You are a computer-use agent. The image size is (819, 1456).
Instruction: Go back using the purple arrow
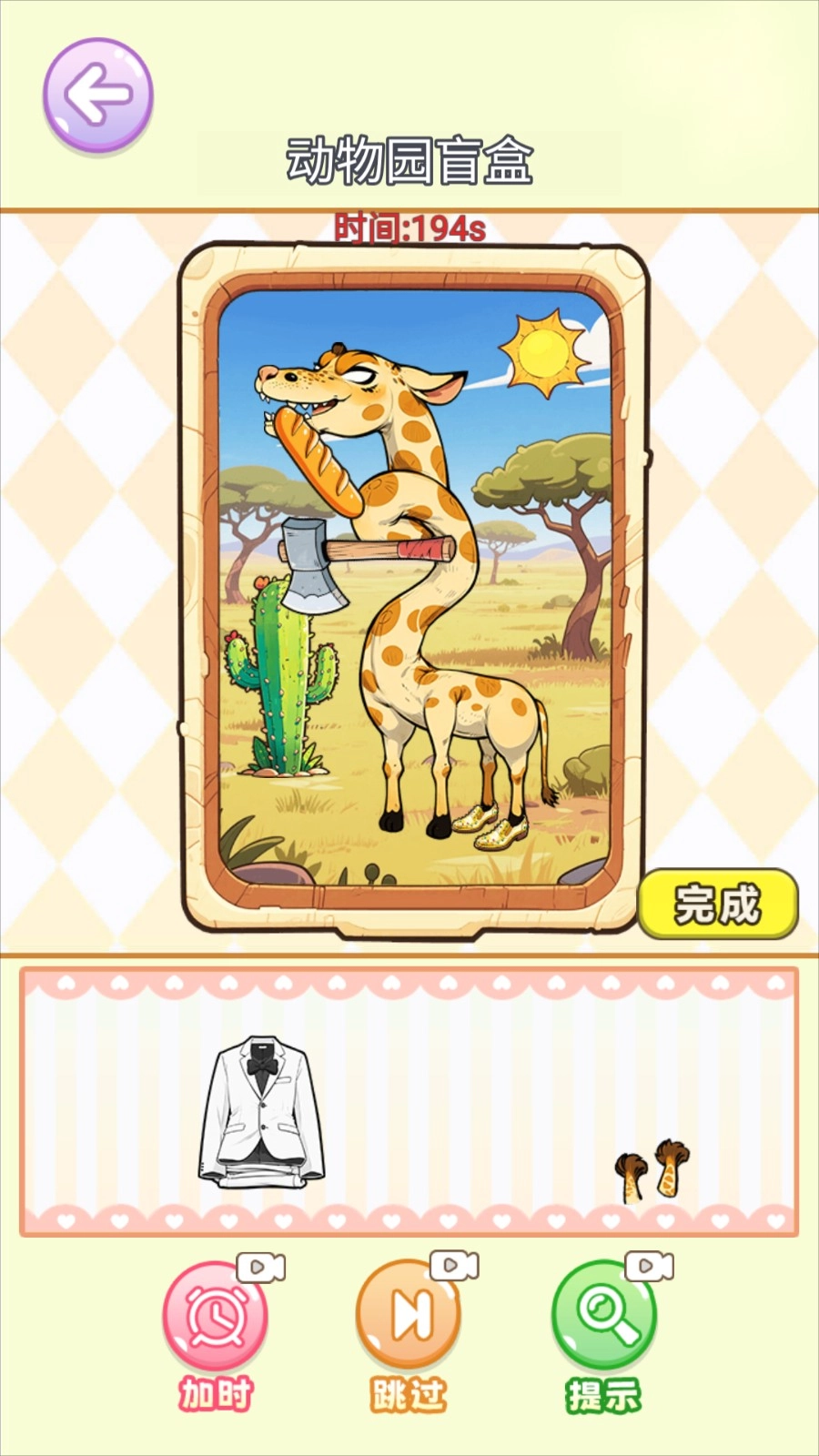[x=97, y=95]
